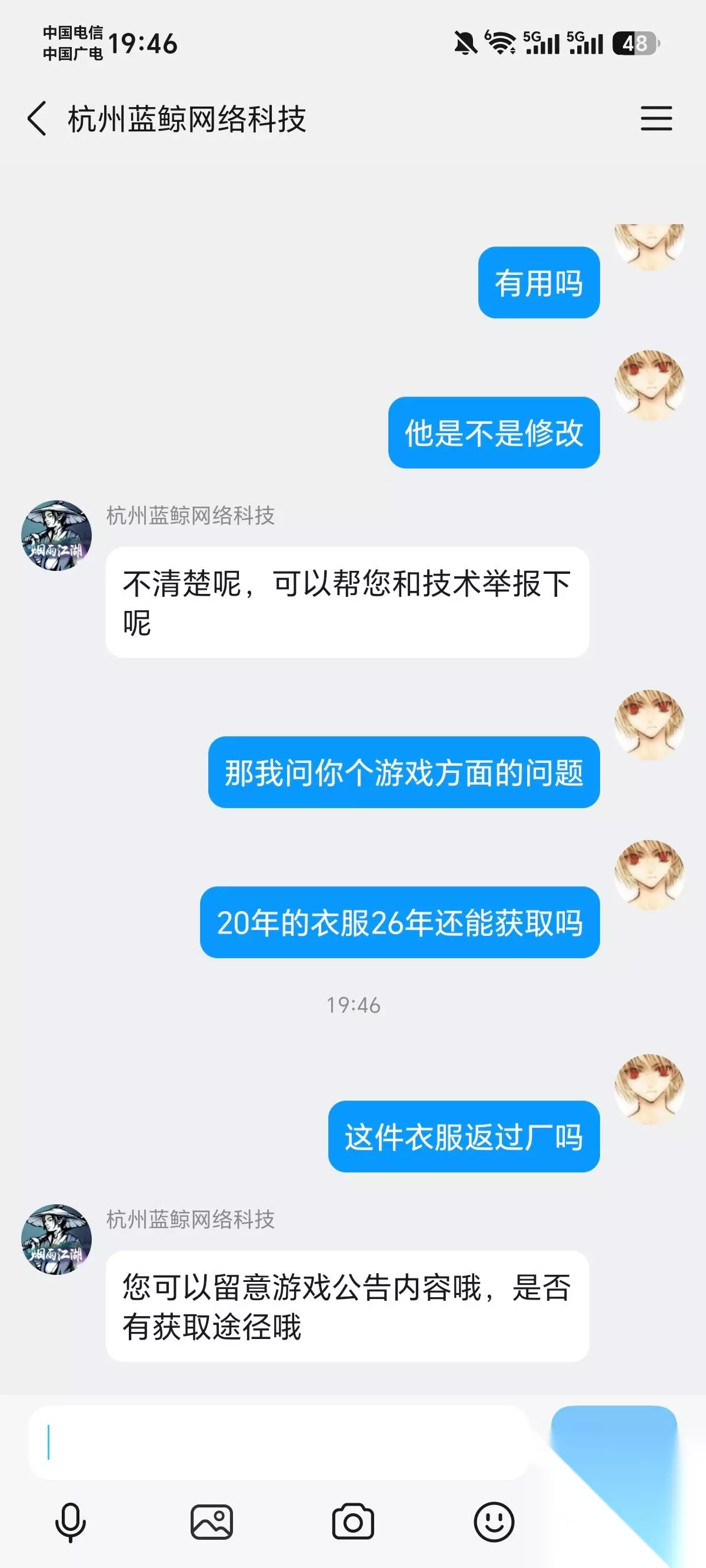Tap the microphone voice input icon
Screen dimensions: 706x1568
(x=71, y=1522)
